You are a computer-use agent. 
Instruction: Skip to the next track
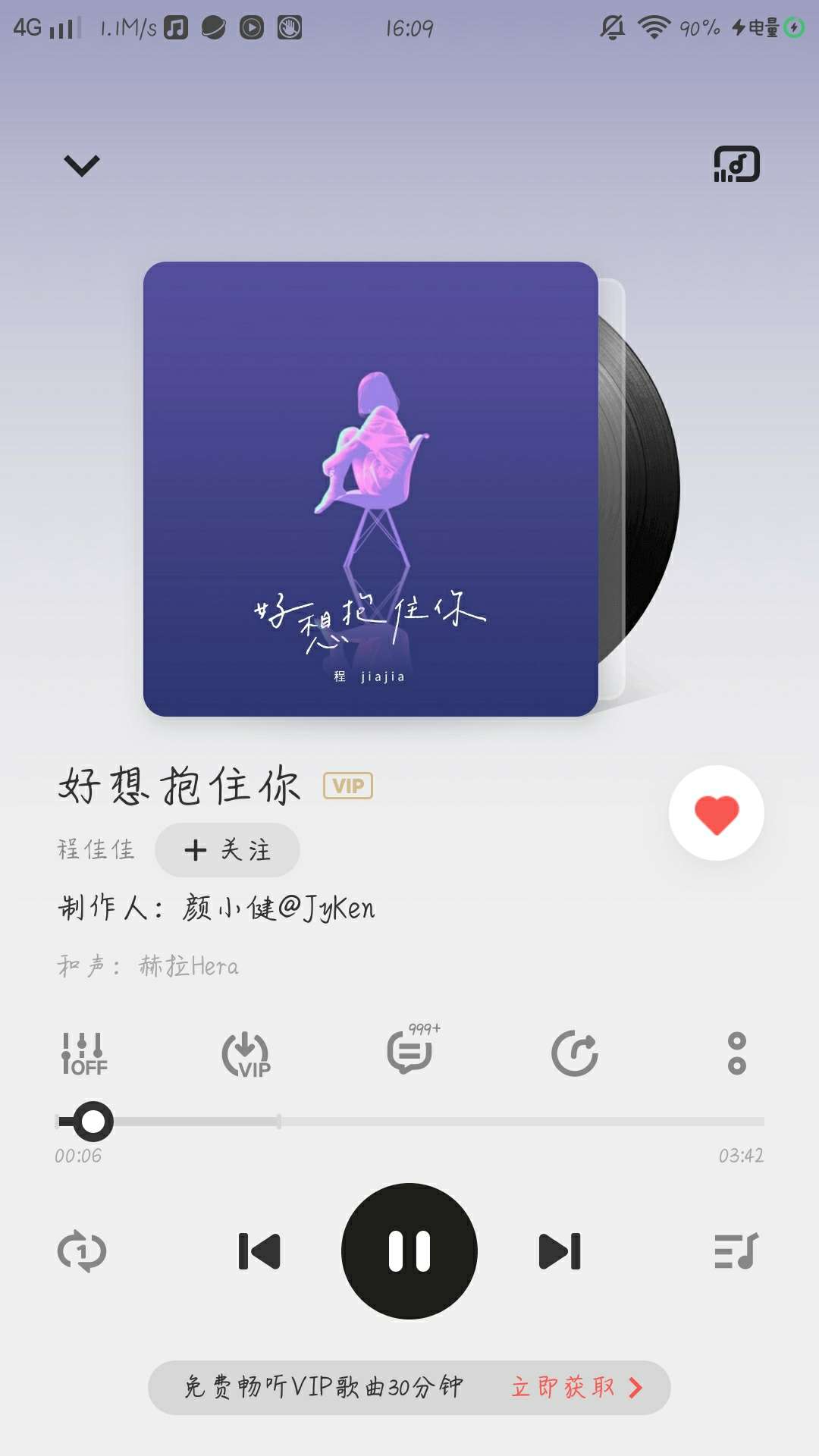pyautogui.click(x=560, y=1251)
